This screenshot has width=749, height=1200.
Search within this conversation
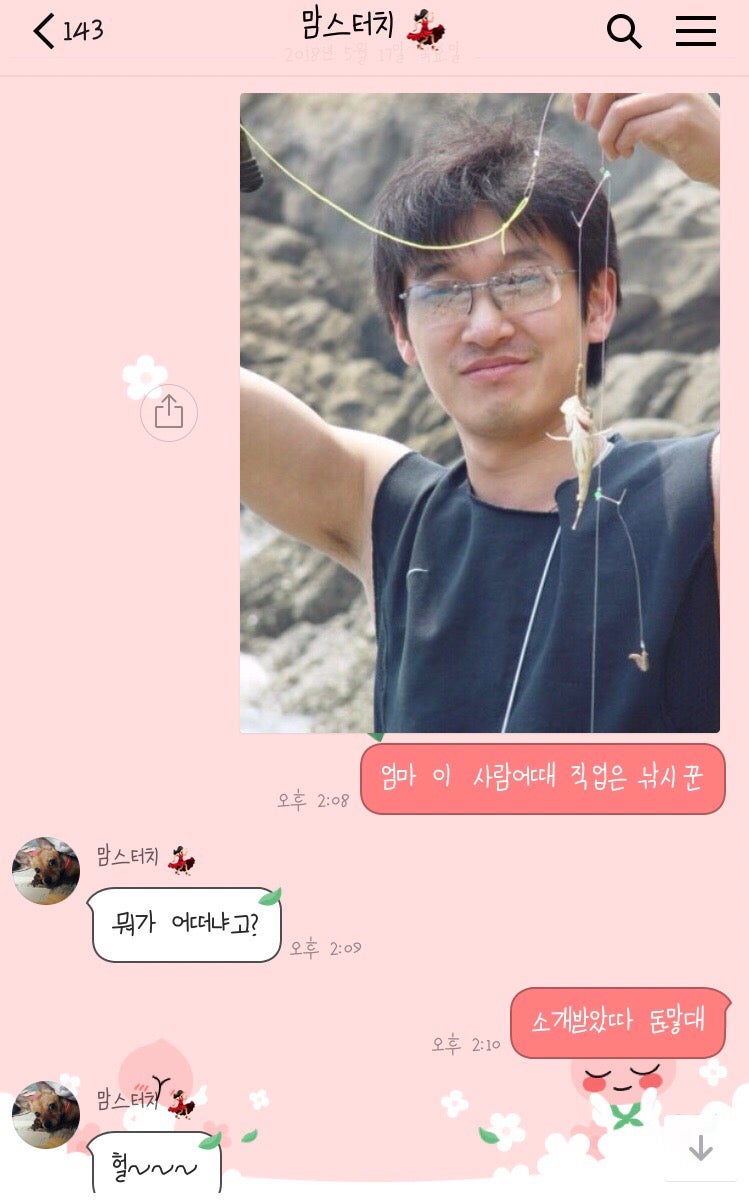(624, 31)
